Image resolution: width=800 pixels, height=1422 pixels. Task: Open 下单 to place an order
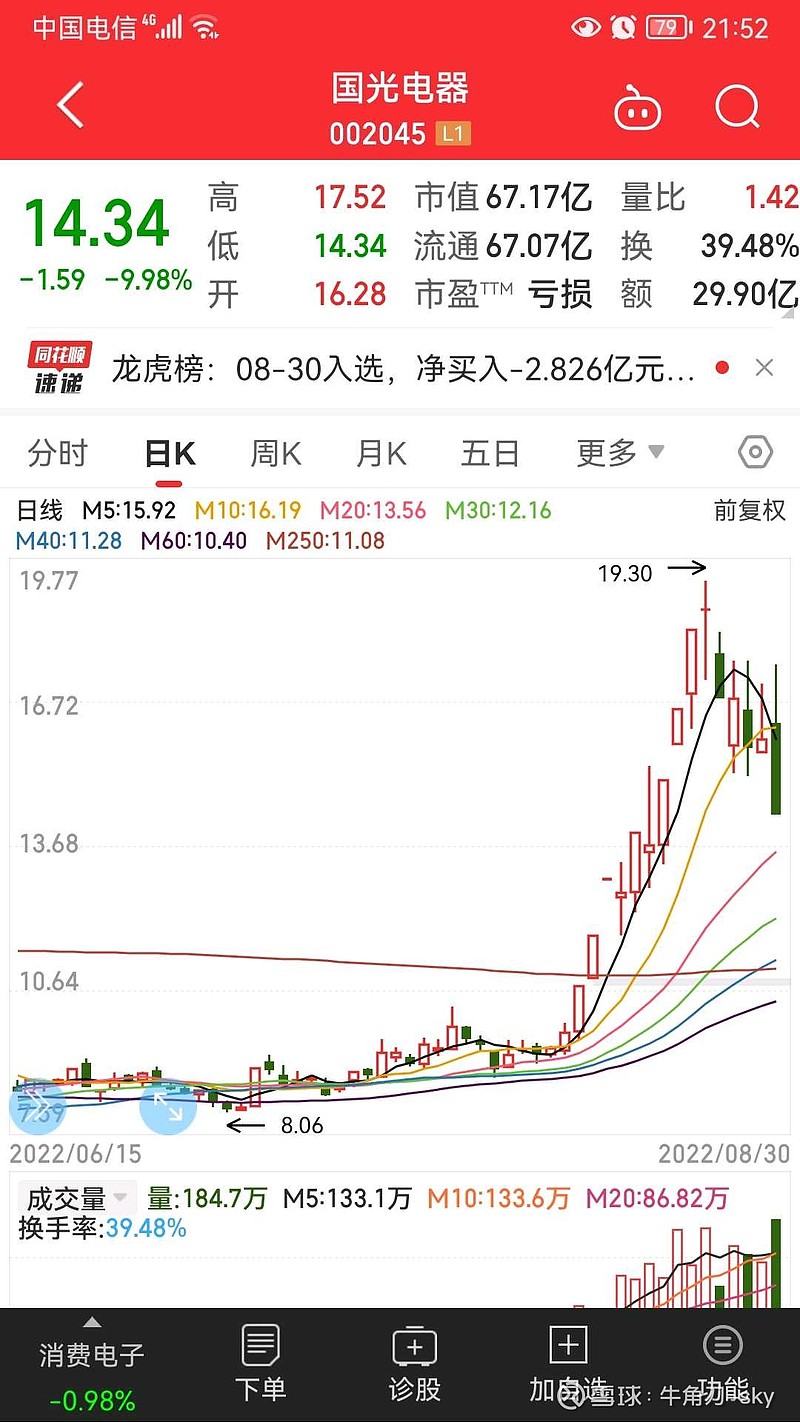(260, 1361)
